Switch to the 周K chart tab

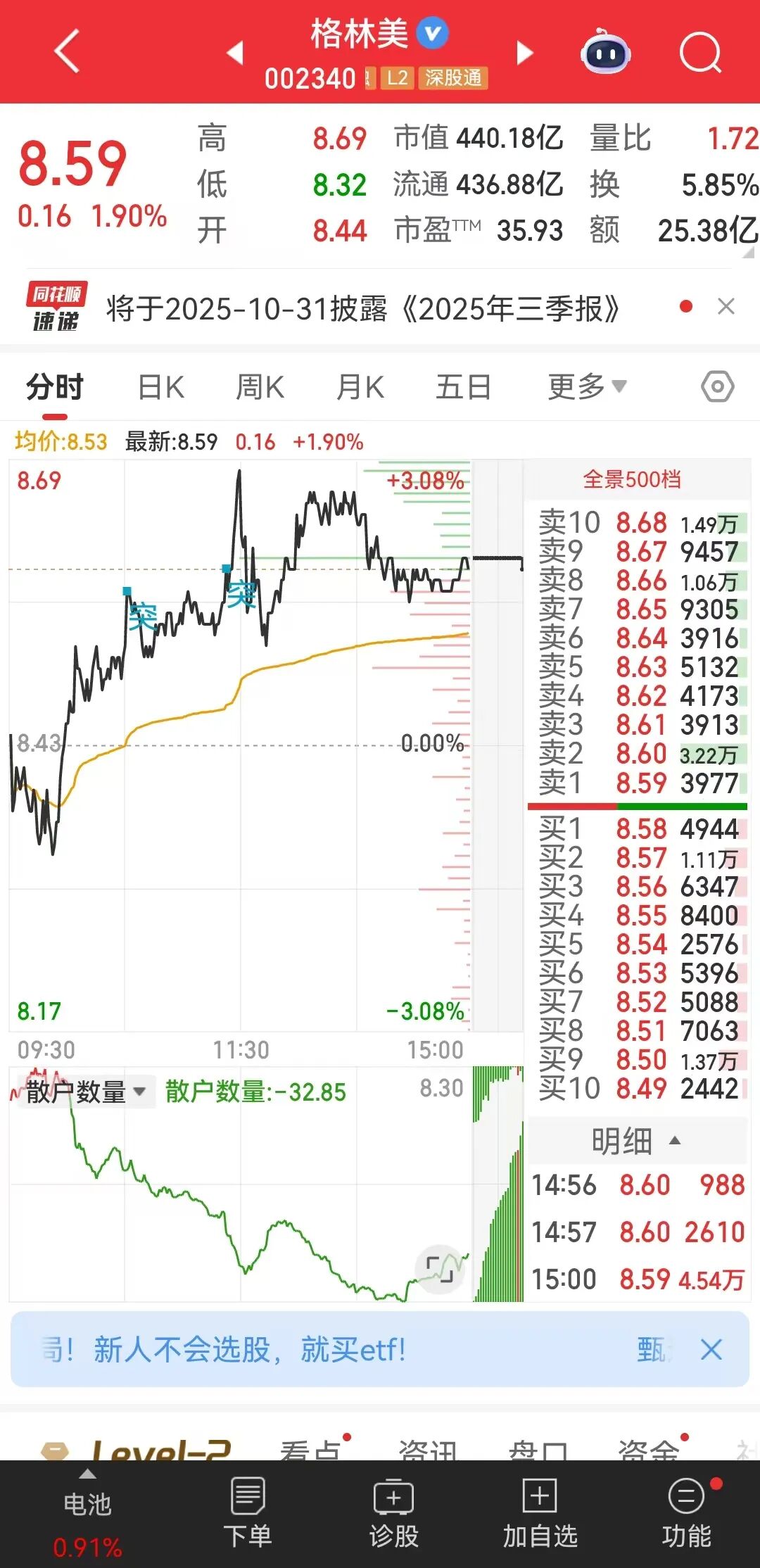pos(260,387)
